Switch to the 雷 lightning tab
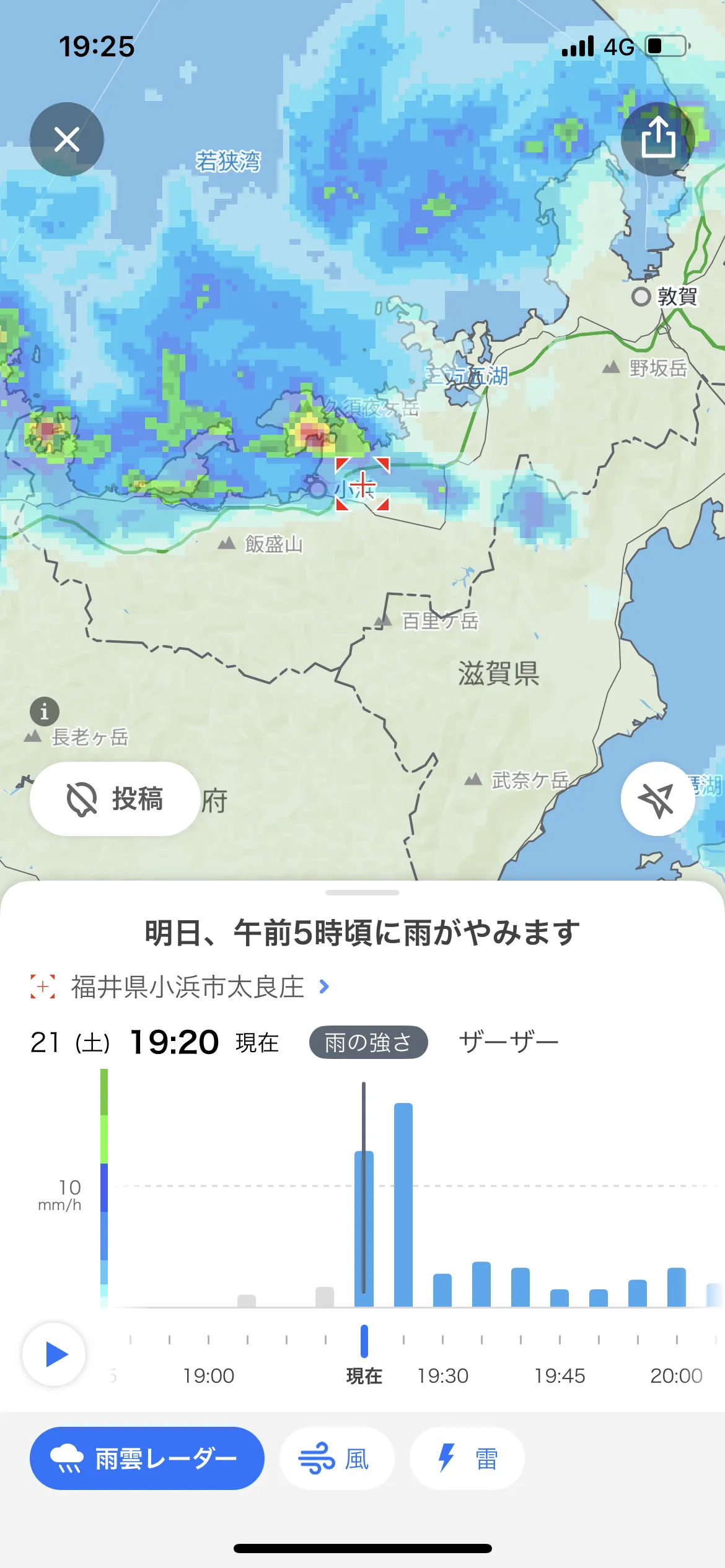Viewport: 725px width, 1568px height. (x=467, y=1458)
